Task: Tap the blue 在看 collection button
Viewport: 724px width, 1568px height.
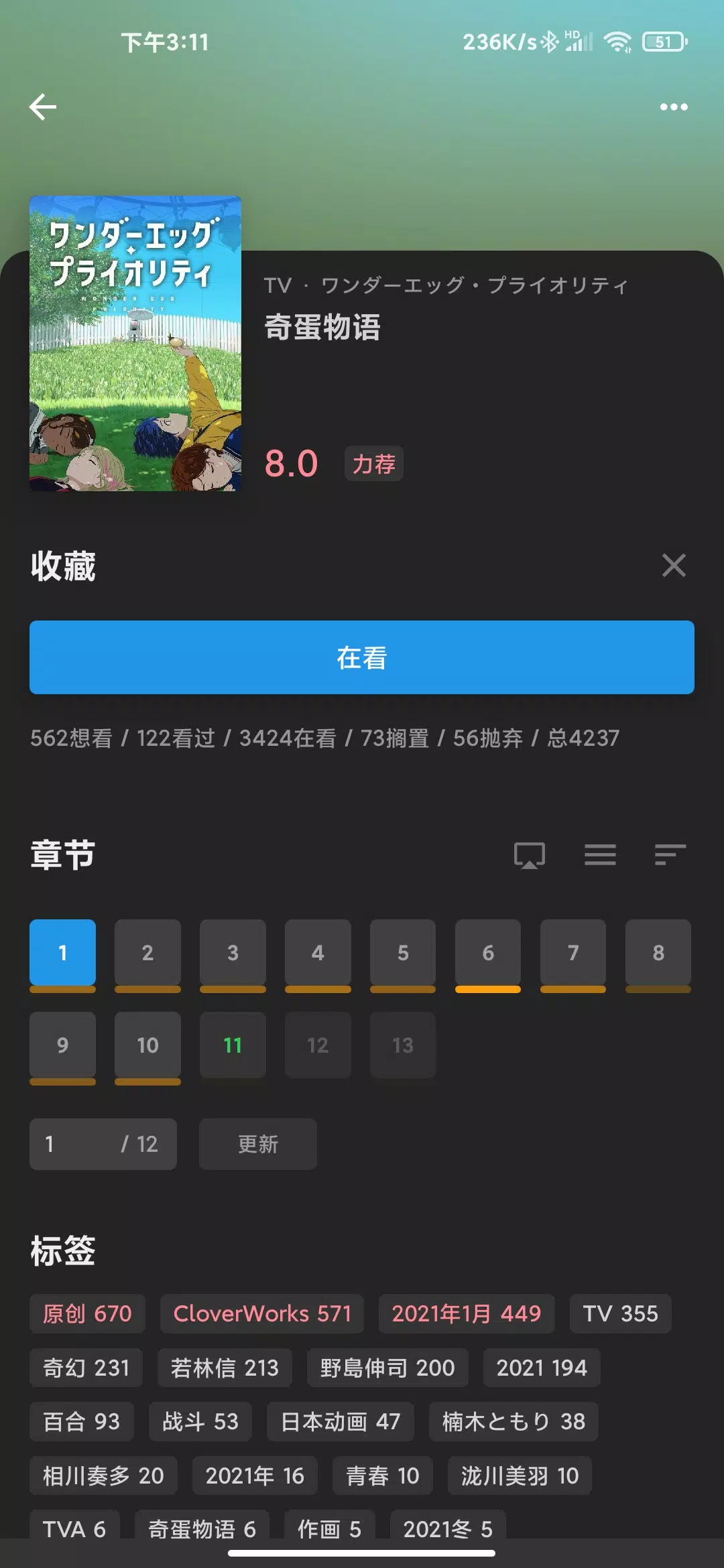Action: tap(362, 657)
